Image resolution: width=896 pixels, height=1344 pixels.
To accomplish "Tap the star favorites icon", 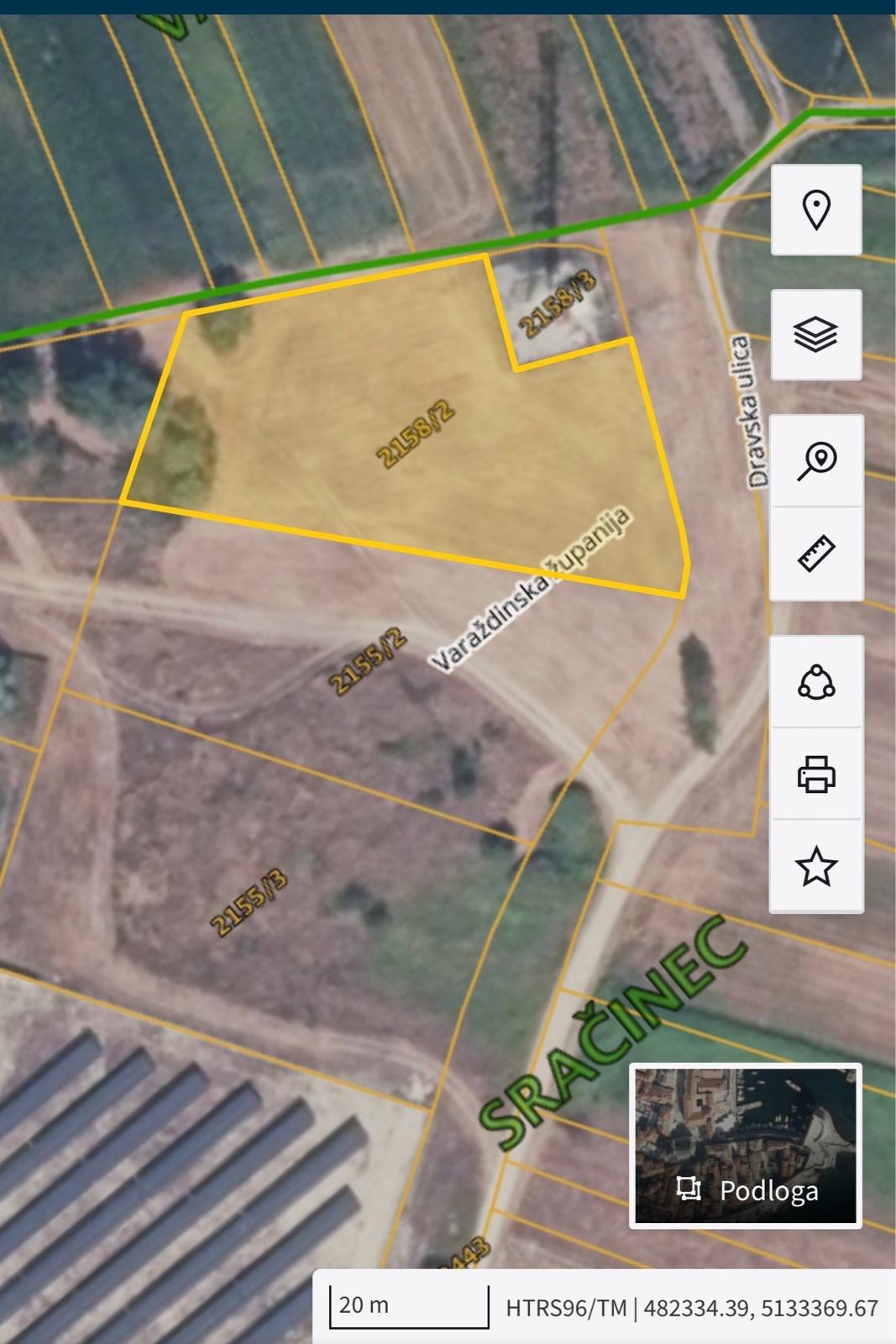I will [x=816, y=866].
